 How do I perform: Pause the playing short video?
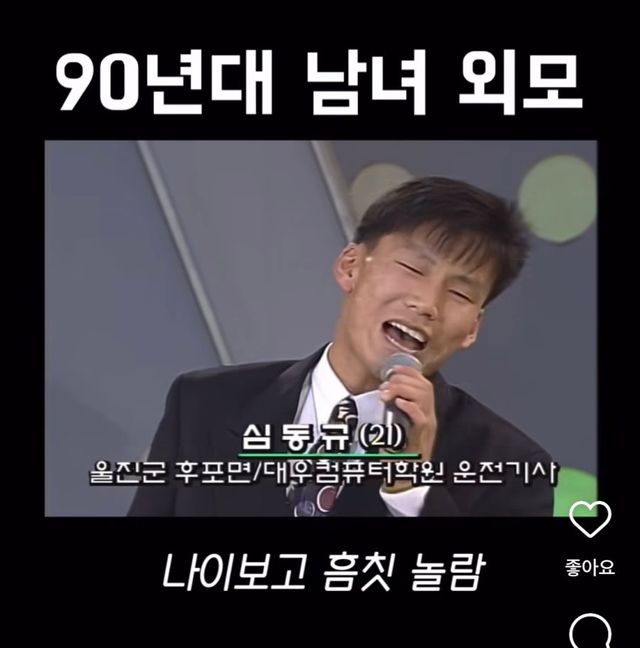[x=320, y=330]
